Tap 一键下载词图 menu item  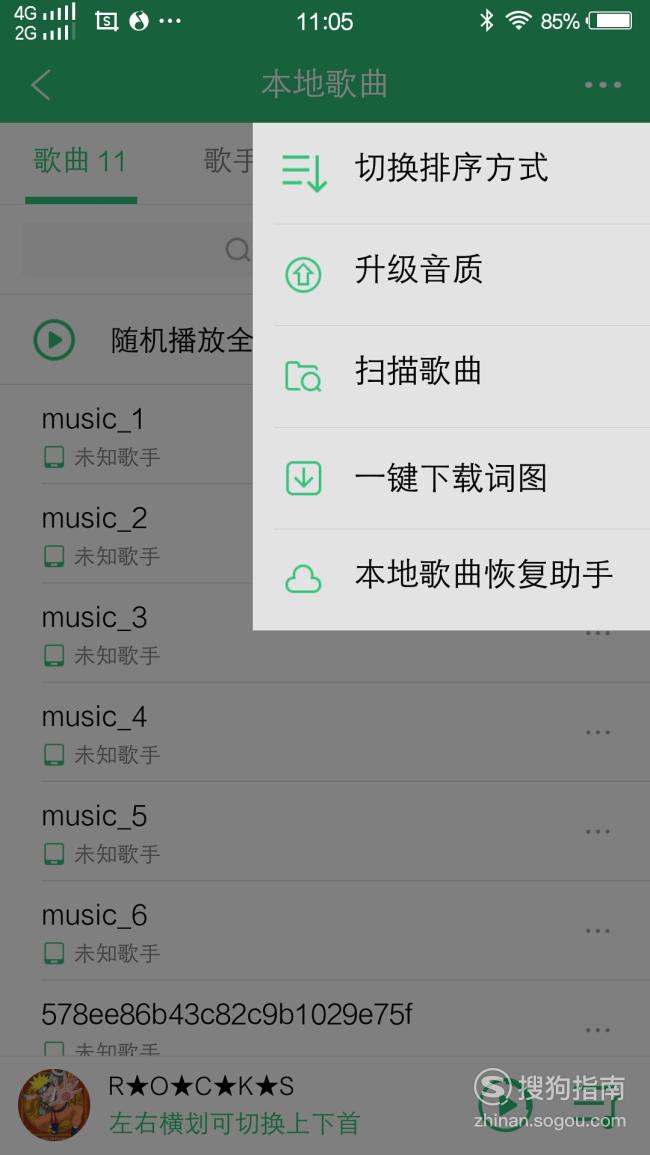coord(451,477)
